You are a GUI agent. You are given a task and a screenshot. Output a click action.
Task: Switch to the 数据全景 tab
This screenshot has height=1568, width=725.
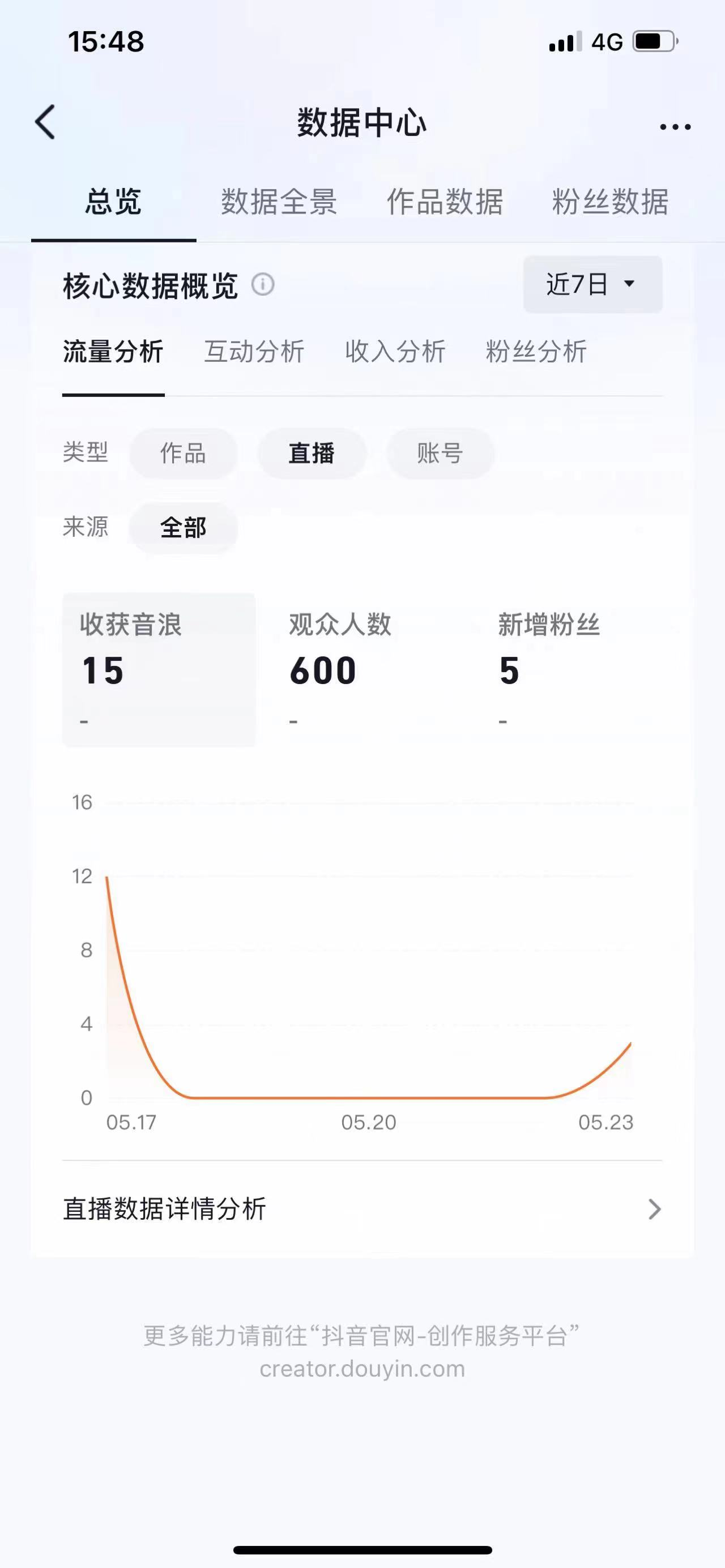[279, 202]
